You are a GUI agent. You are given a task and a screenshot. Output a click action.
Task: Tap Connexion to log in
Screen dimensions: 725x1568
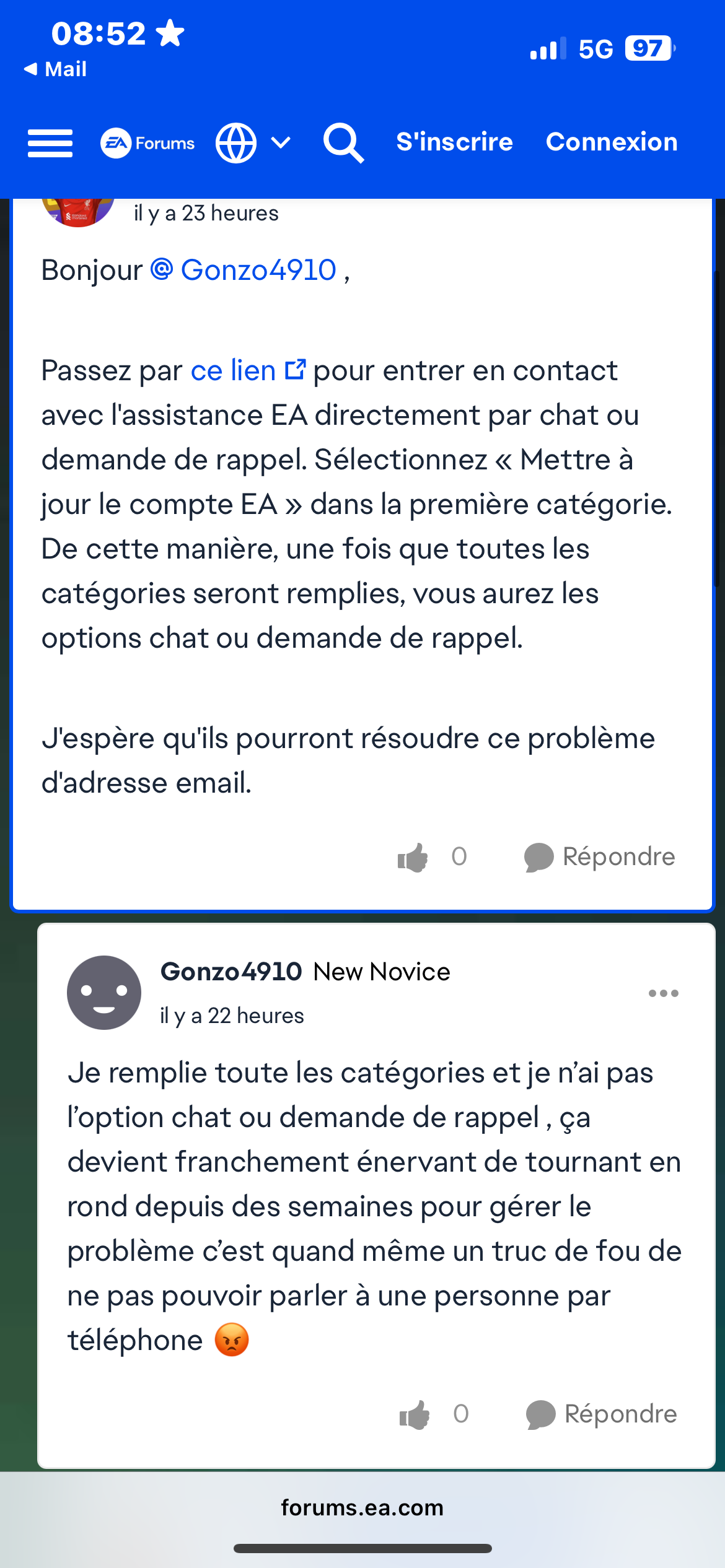click(612, 142)
